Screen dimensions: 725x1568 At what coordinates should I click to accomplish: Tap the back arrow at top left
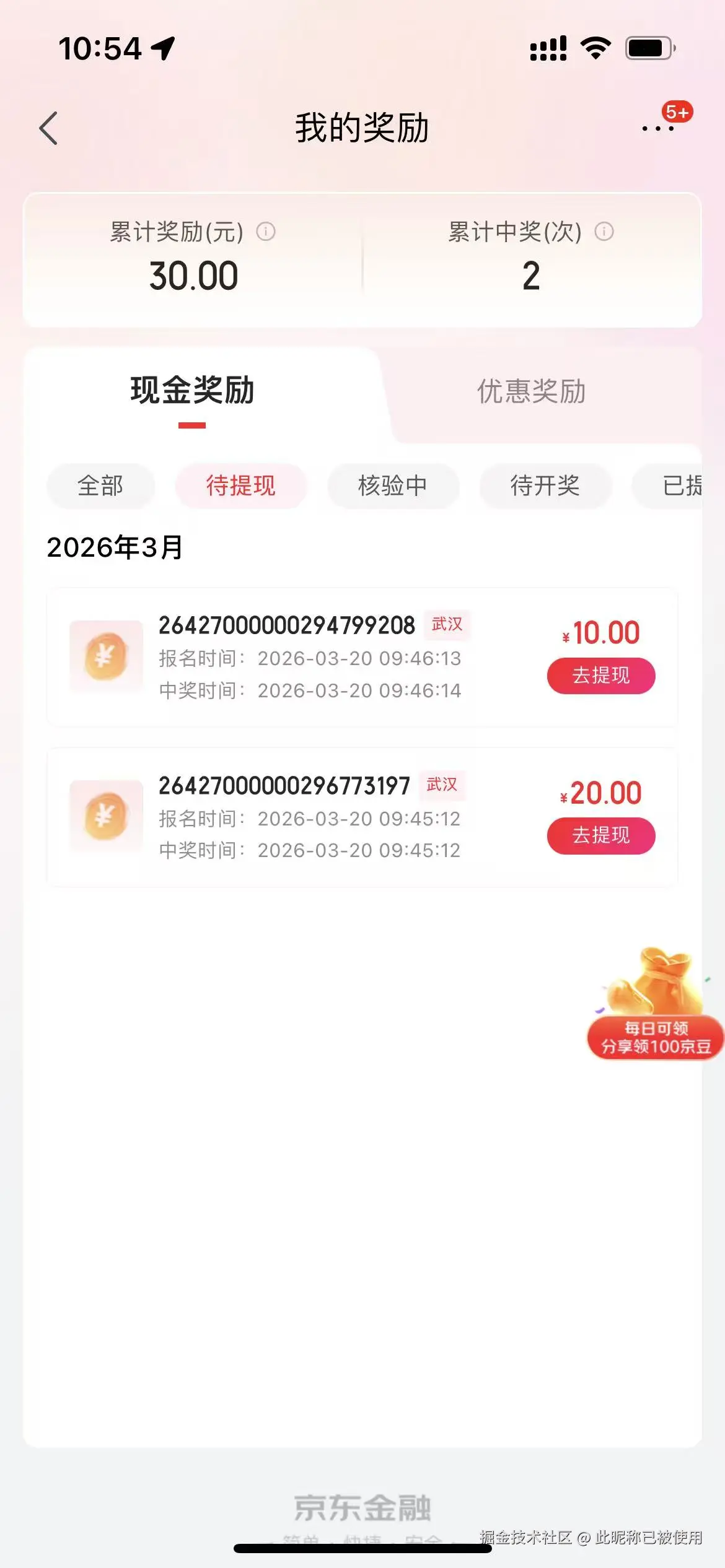click(x=48, y=128)
